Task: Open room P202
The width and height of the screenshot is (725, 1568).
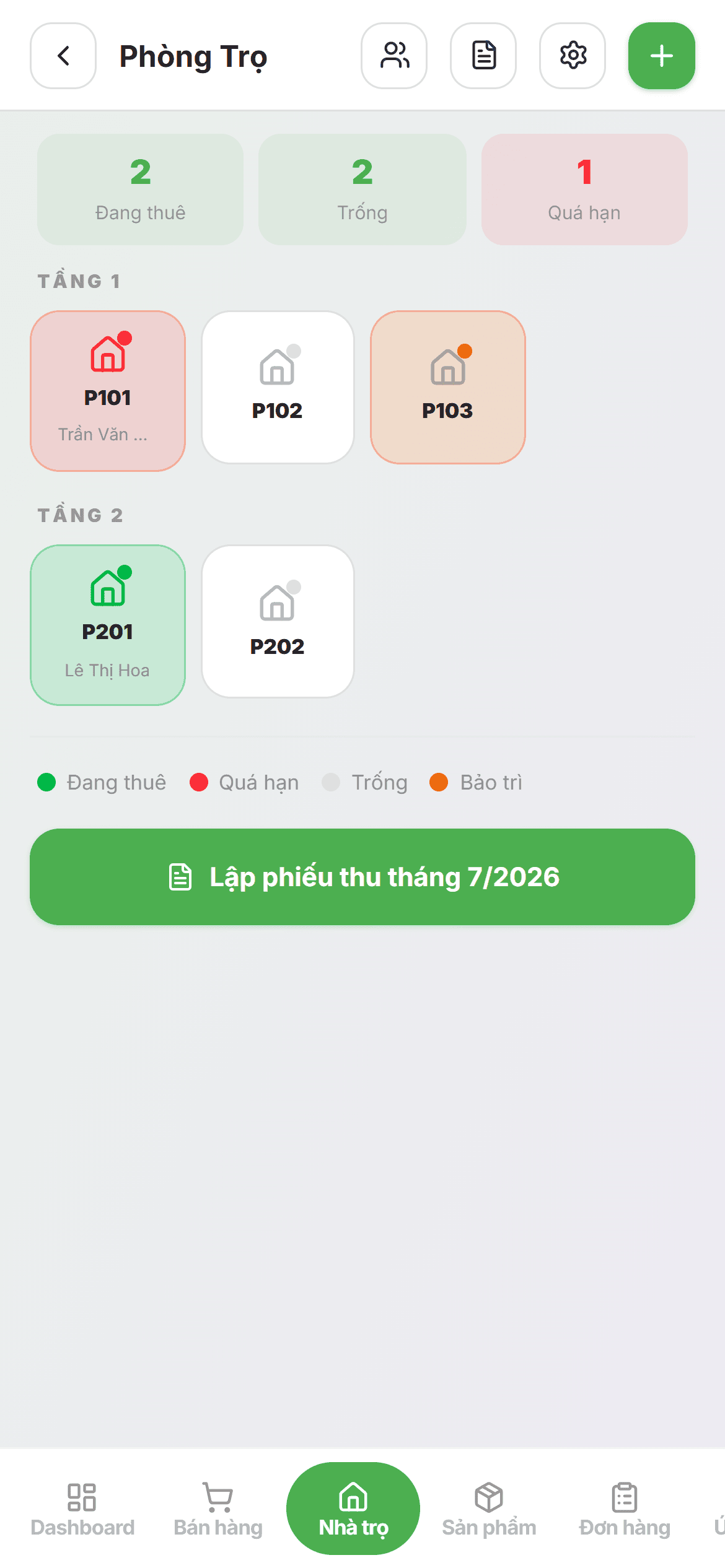Action: click(278, 621)
